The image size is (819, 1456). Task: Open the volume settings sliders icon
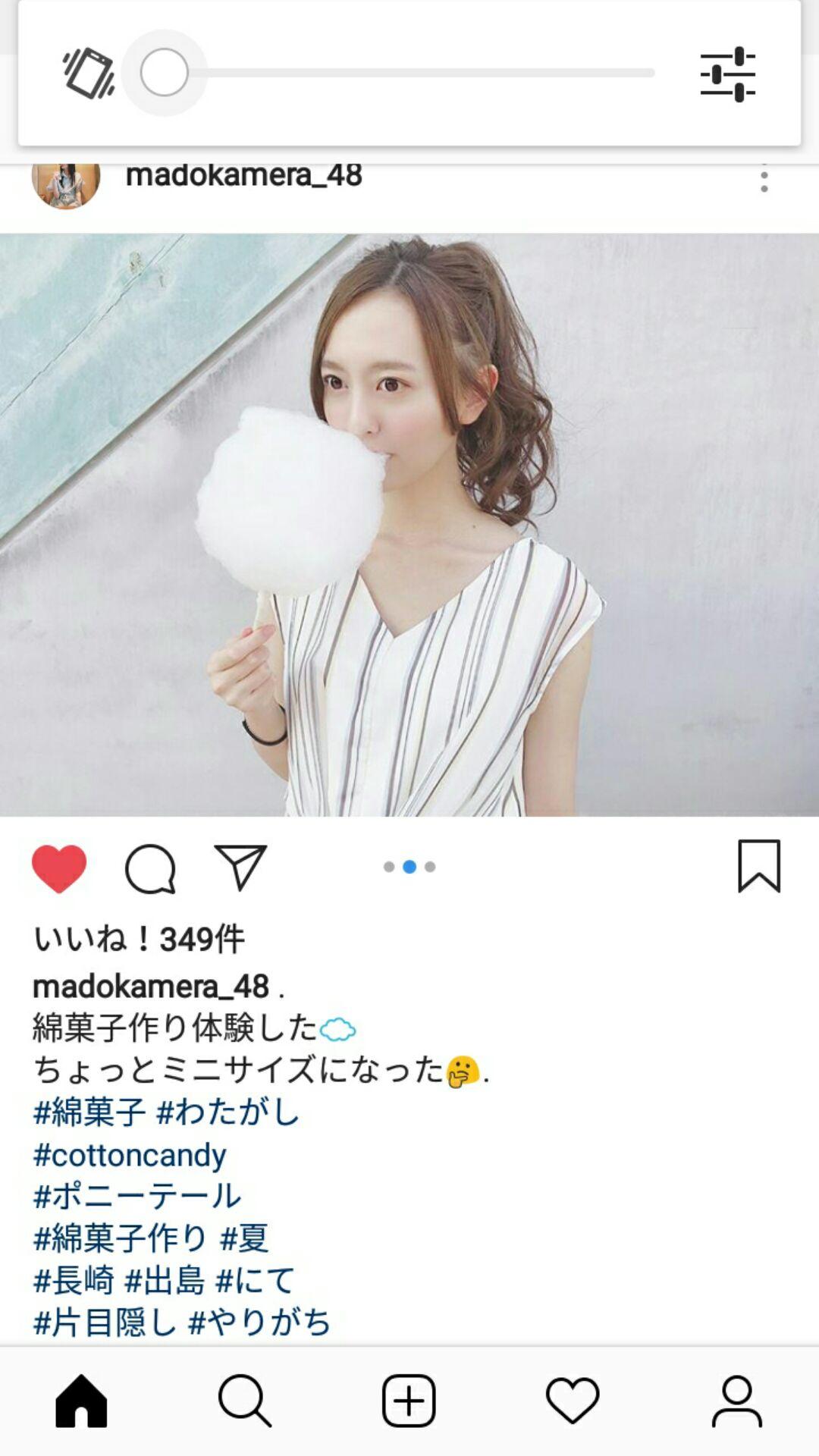(727, 74)
